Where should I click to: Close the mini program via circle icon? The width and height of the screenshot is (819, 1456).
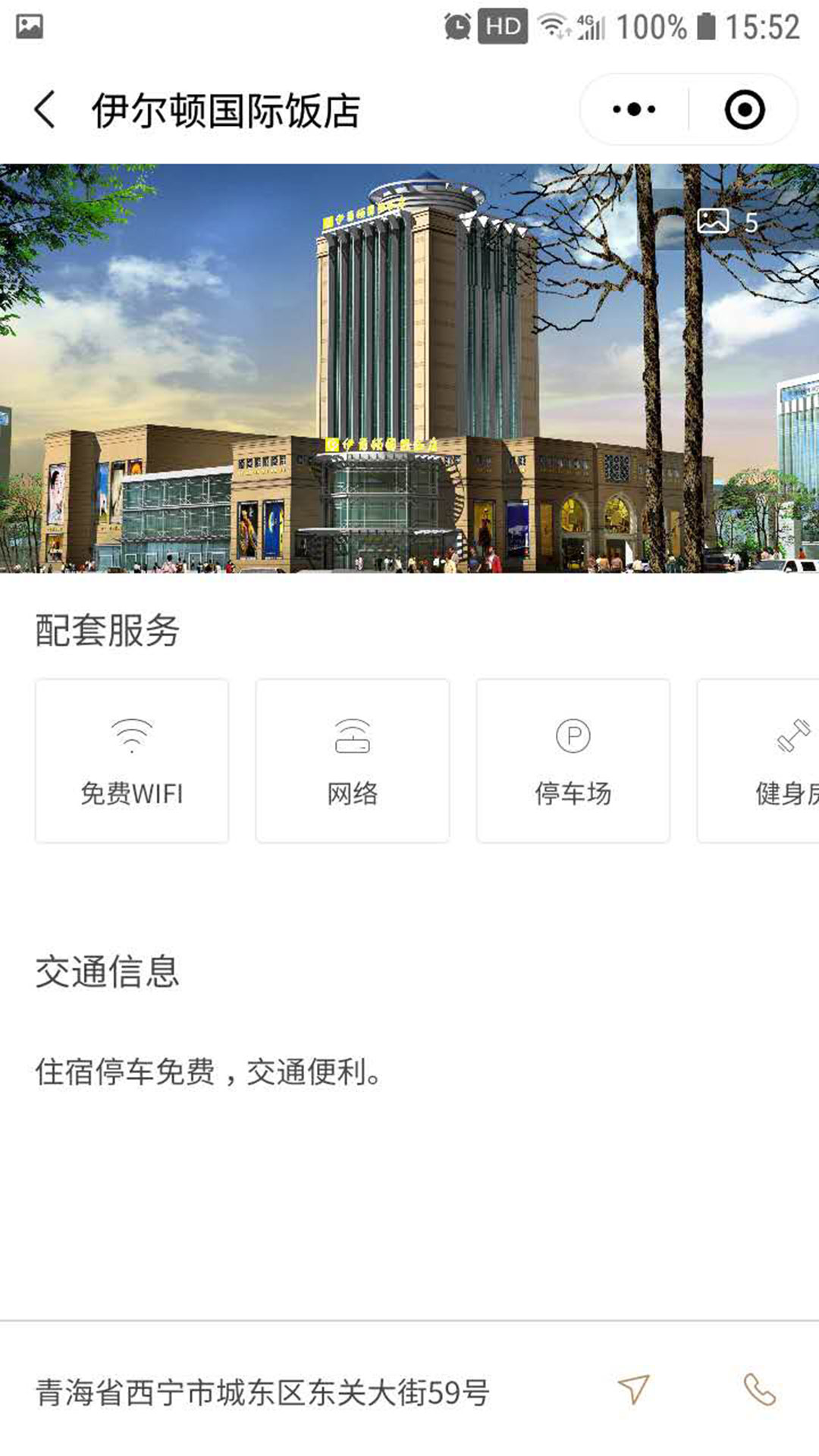point(744,110)
